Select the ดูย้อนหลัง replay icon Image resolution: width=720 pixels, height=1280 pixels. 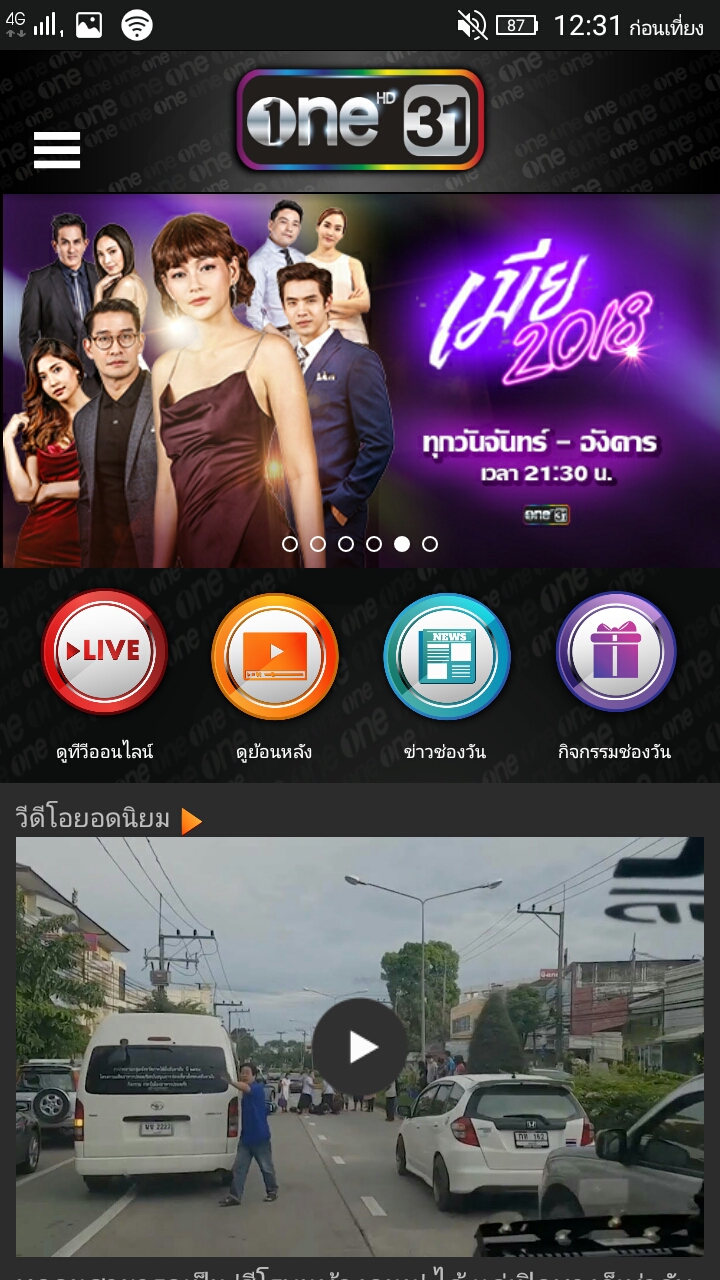pyautogui.click(x=275, y=654)
